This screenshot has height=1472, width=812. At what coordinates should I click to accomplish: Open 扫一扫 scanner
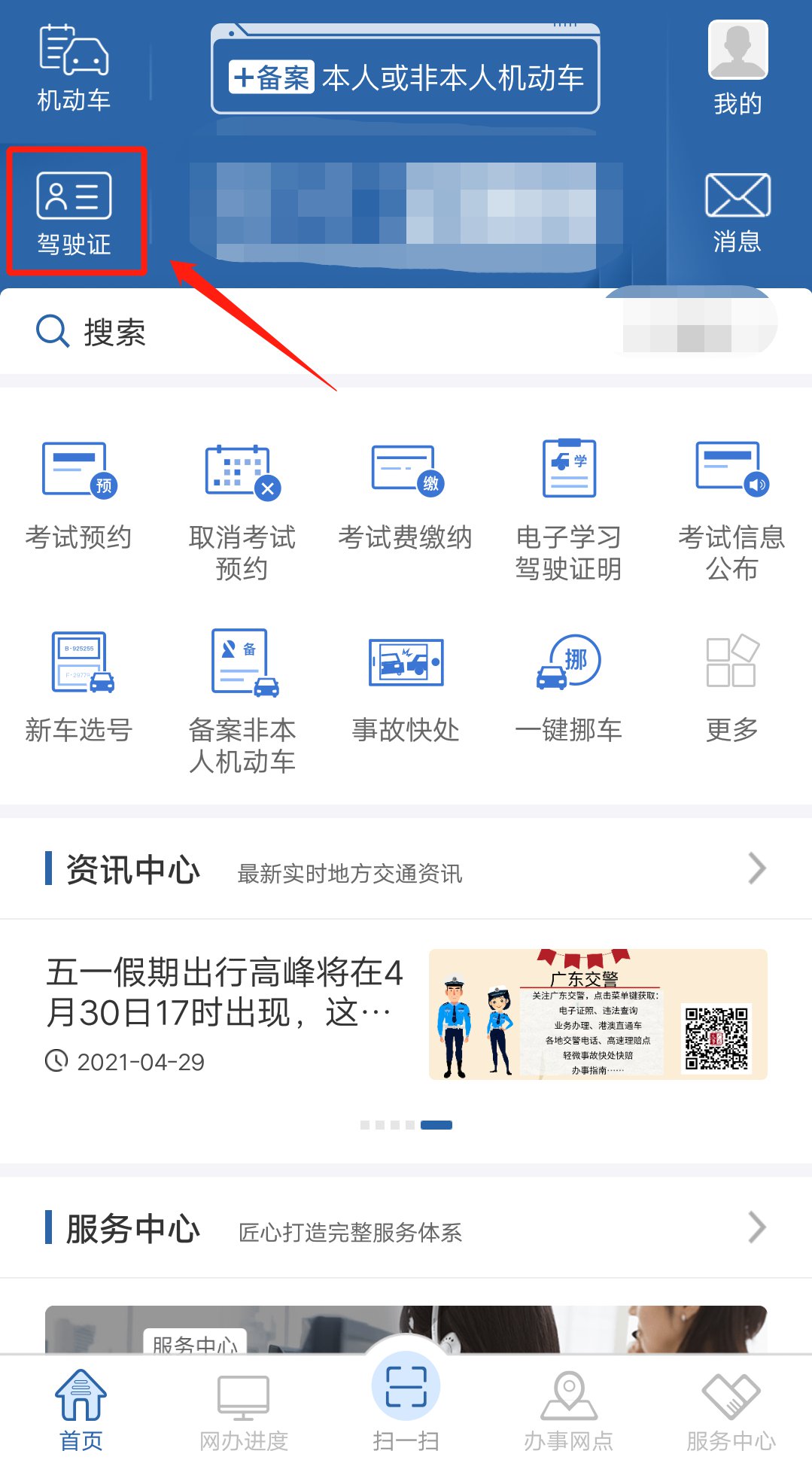point(406,1401)
